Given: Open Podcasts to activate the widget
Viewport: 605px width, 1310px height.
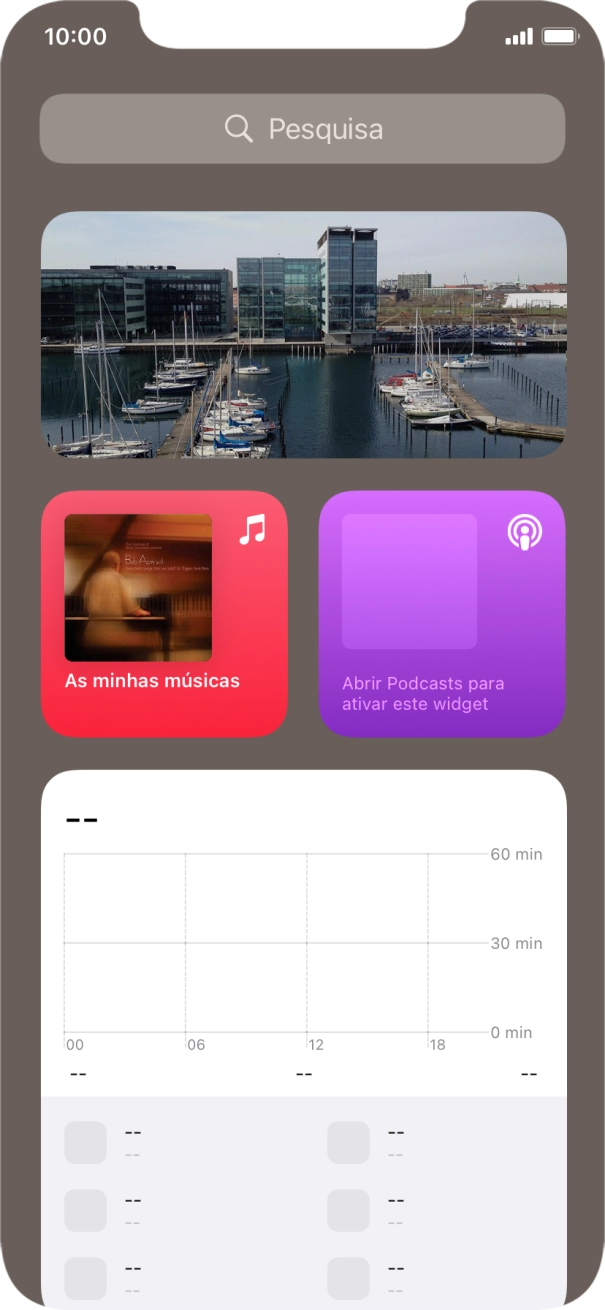Looking at the screenshot, I should (441, 614).
